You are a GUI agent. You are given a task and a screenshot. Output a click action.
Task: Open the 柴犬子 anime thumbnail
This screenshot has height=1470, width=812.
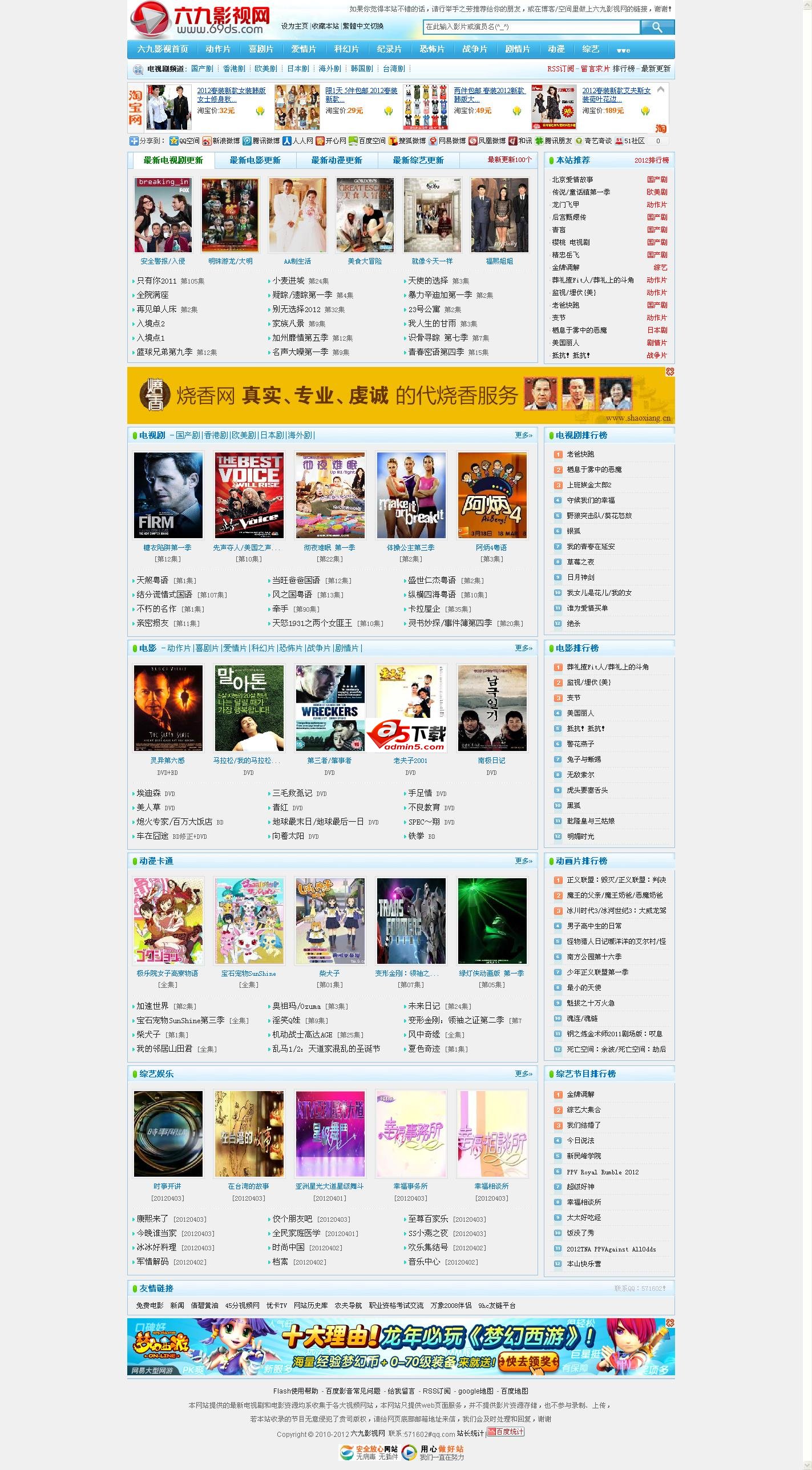[330, 921]
